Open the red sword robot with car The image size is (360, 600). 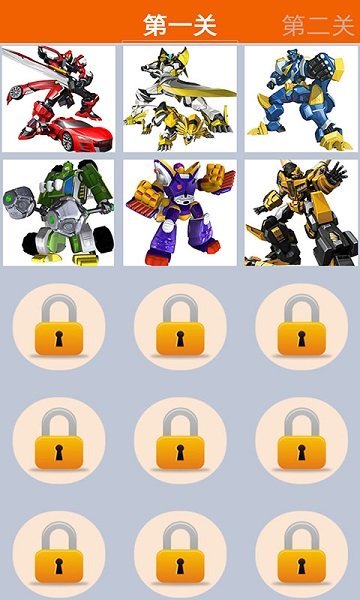click(59, 99)
